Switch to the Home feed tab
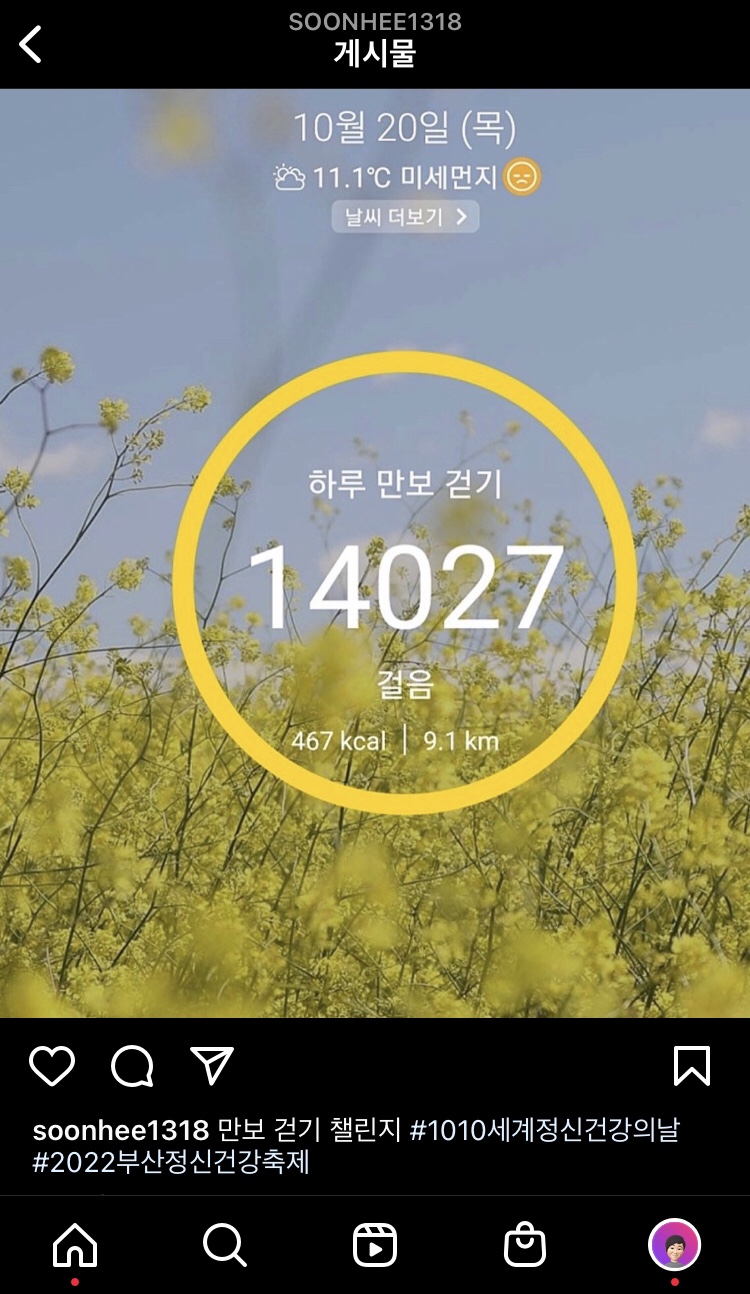 point(75,1246)
